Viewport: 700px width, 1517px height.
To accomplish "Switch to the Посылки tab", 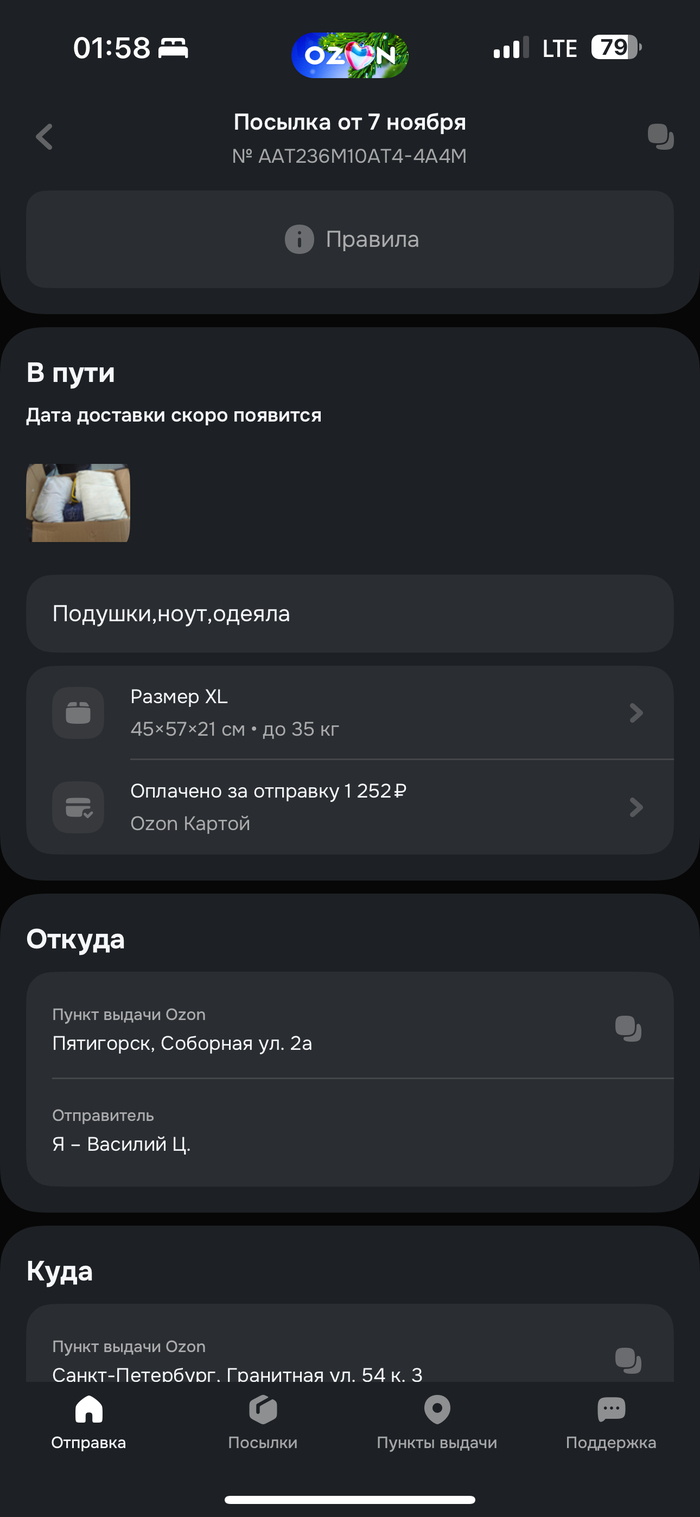I will [262, 1424].
